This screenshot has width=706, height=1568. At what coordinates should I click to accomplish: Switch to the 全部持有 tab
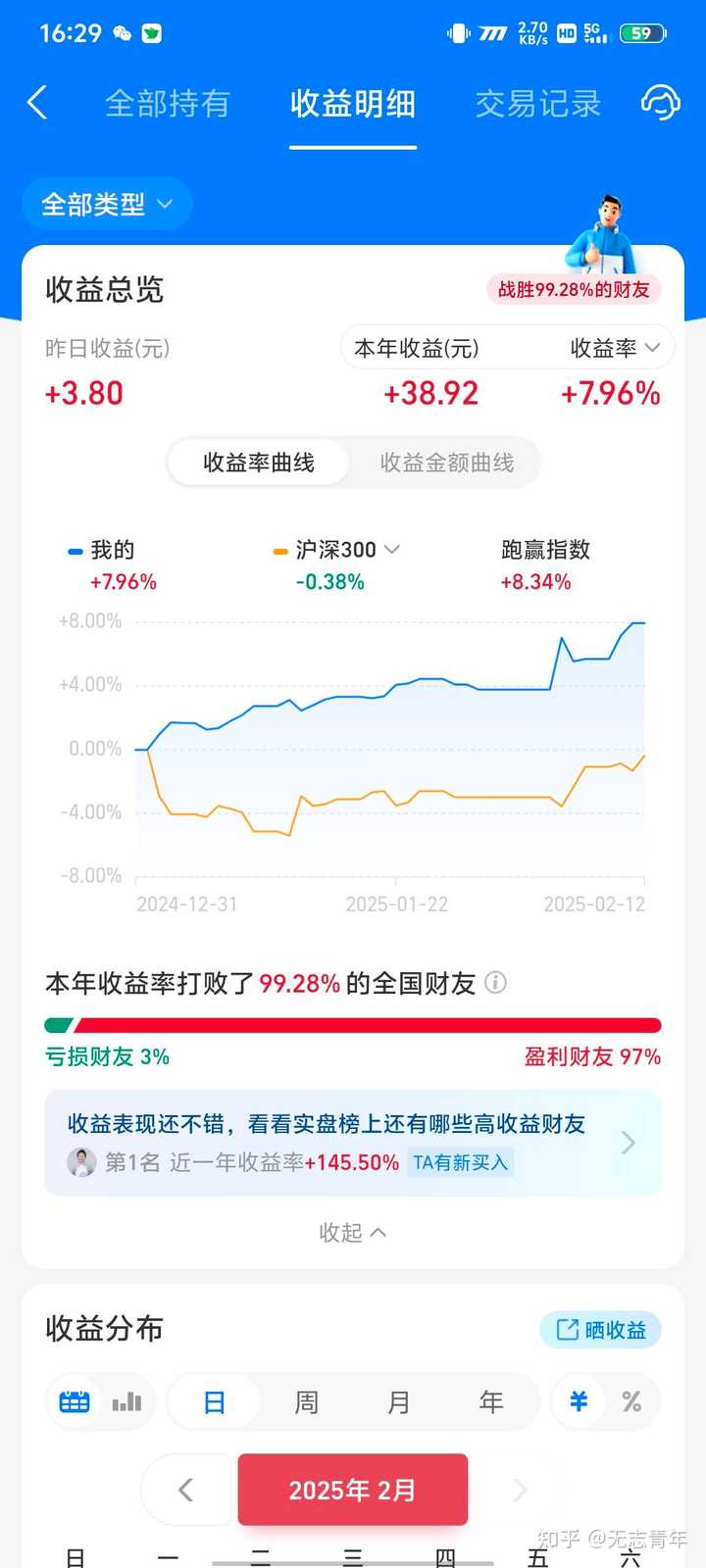[x=168, y=103]
